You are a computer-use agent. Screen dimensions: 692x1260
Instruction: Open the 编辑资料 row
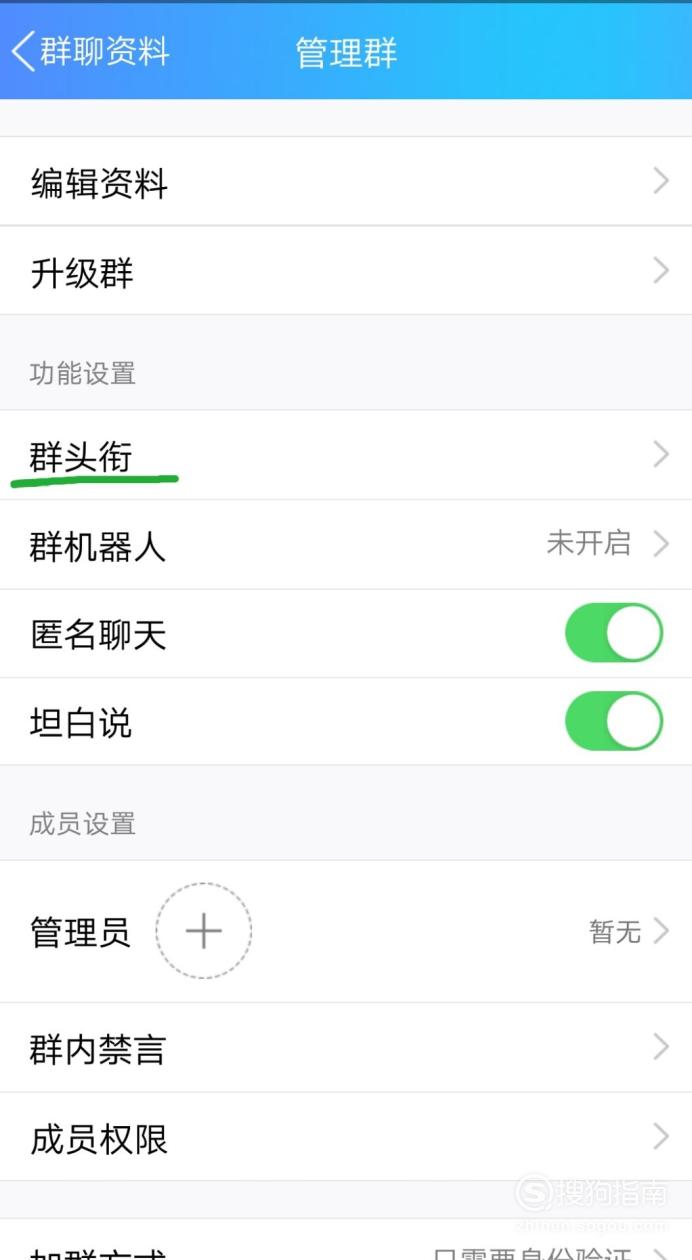coord(346,182)
